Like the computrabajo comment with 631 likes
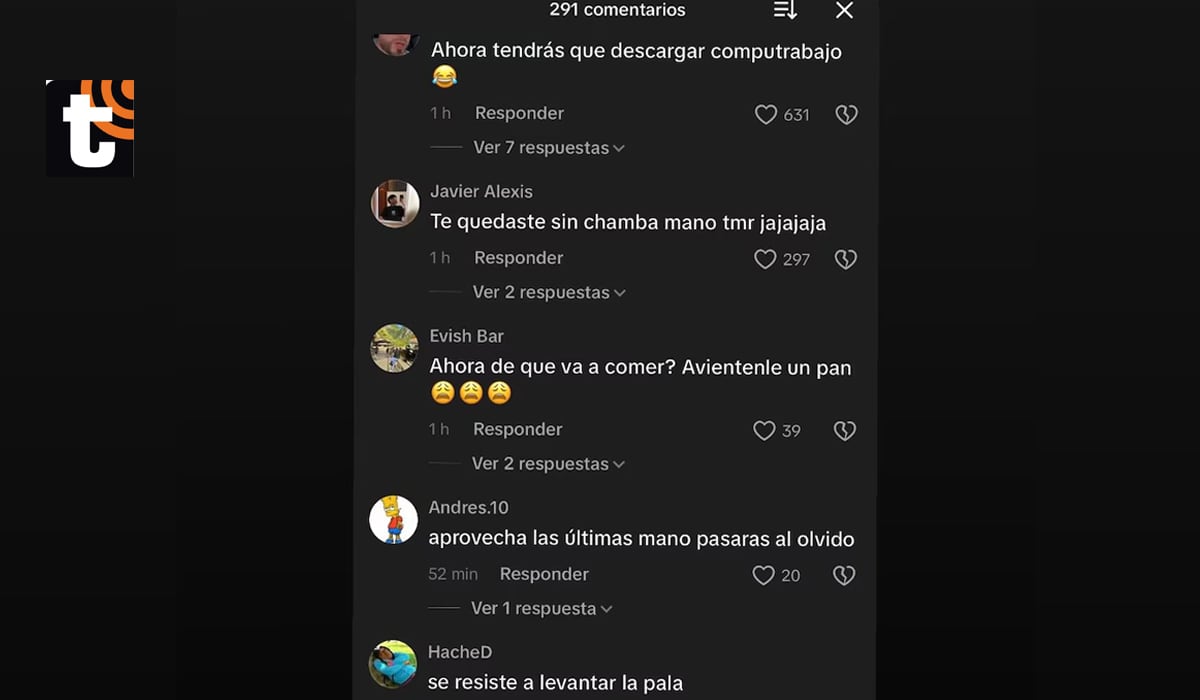 click(x=766, y=115)
